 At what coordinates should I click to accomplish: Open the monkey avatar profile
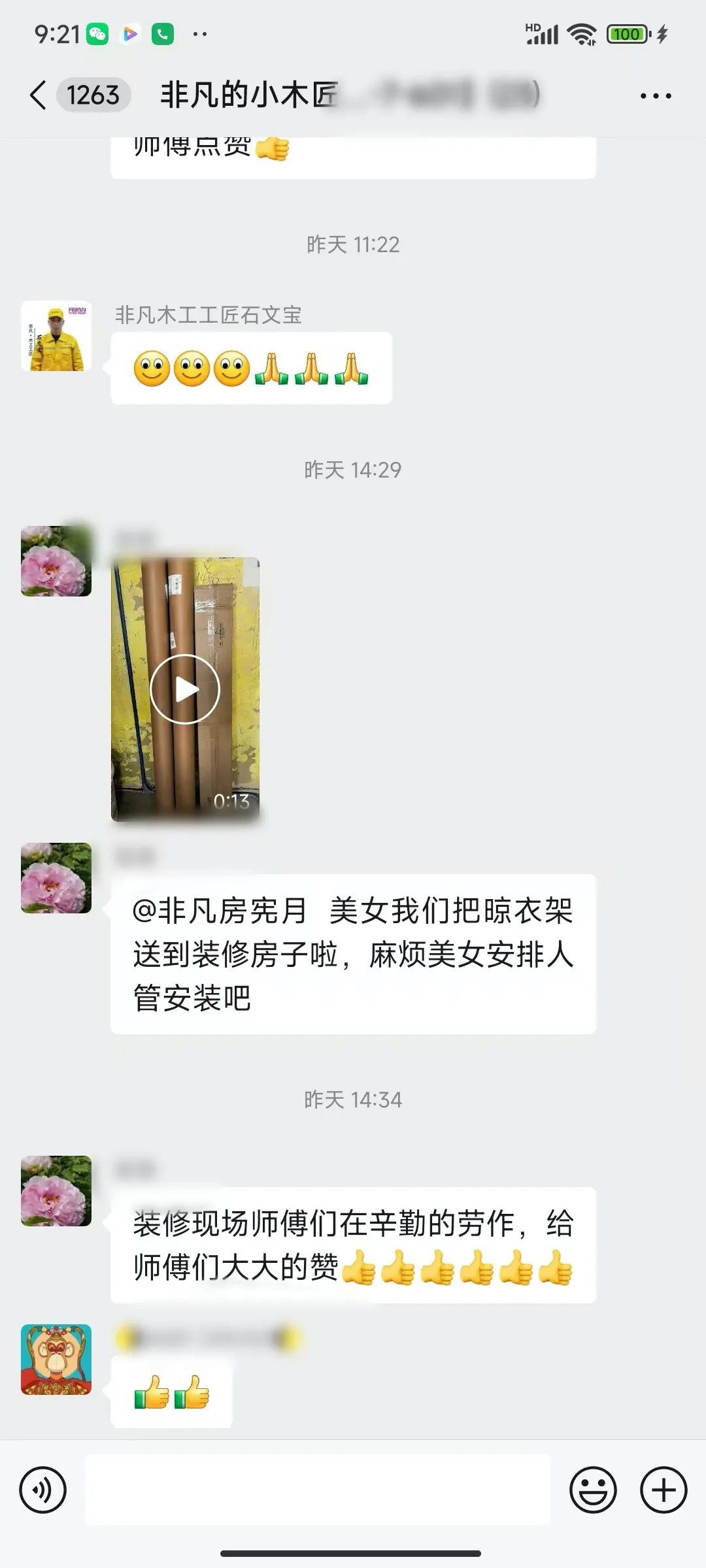pos(56,1359)
